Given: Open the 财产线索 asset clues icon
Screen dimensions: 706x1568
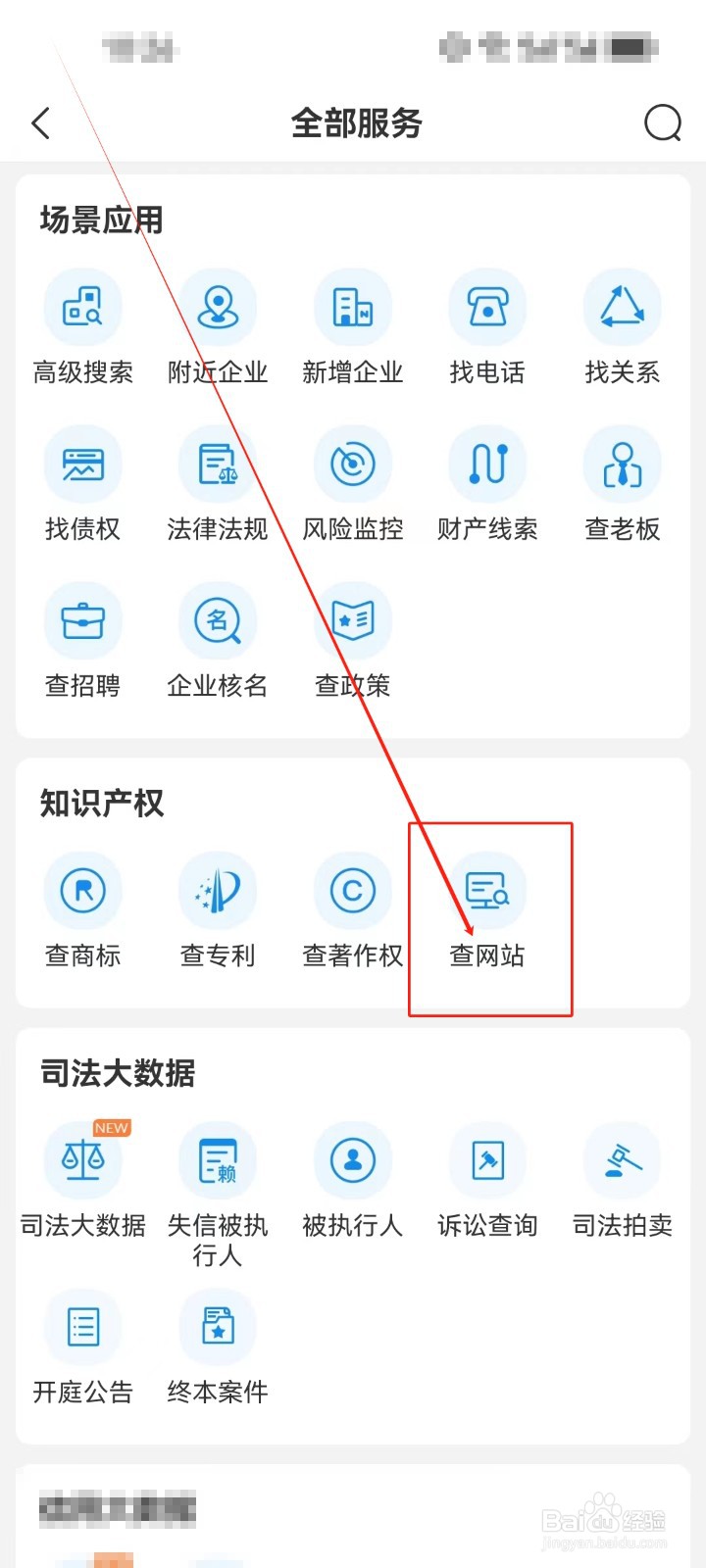Looking at the screenshot, I should coord(487,463).
